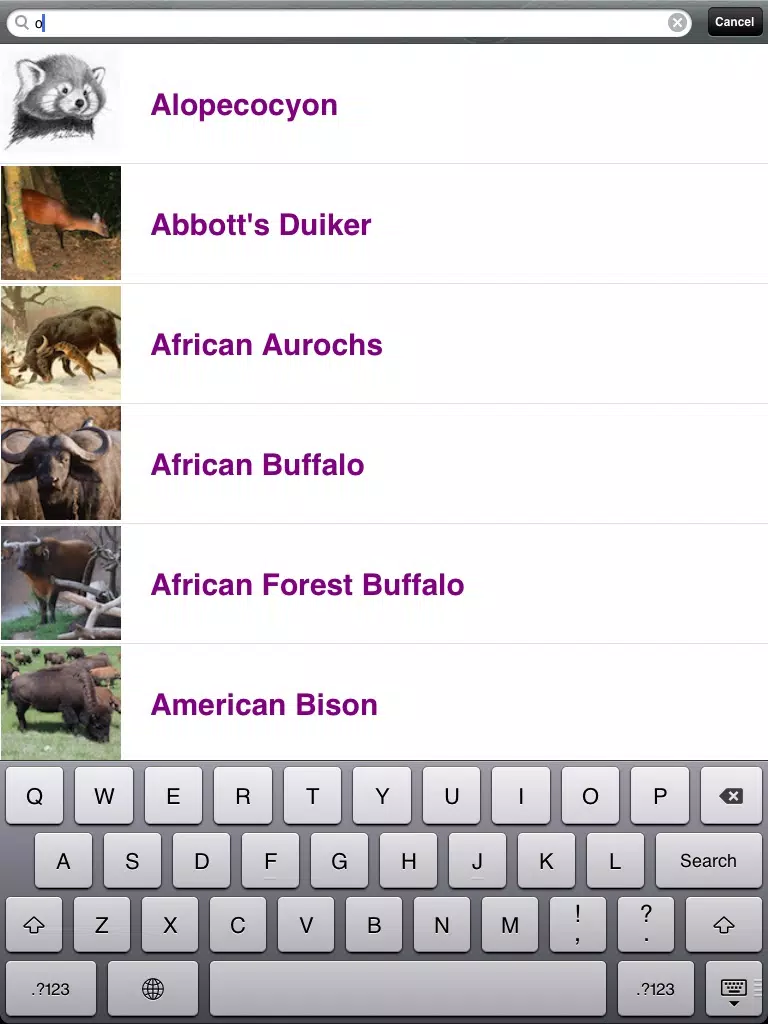Image resolution: width=768 pixels, height=1024 pixels.
Task: View African Aurochs details
Action: coord(384,344)
